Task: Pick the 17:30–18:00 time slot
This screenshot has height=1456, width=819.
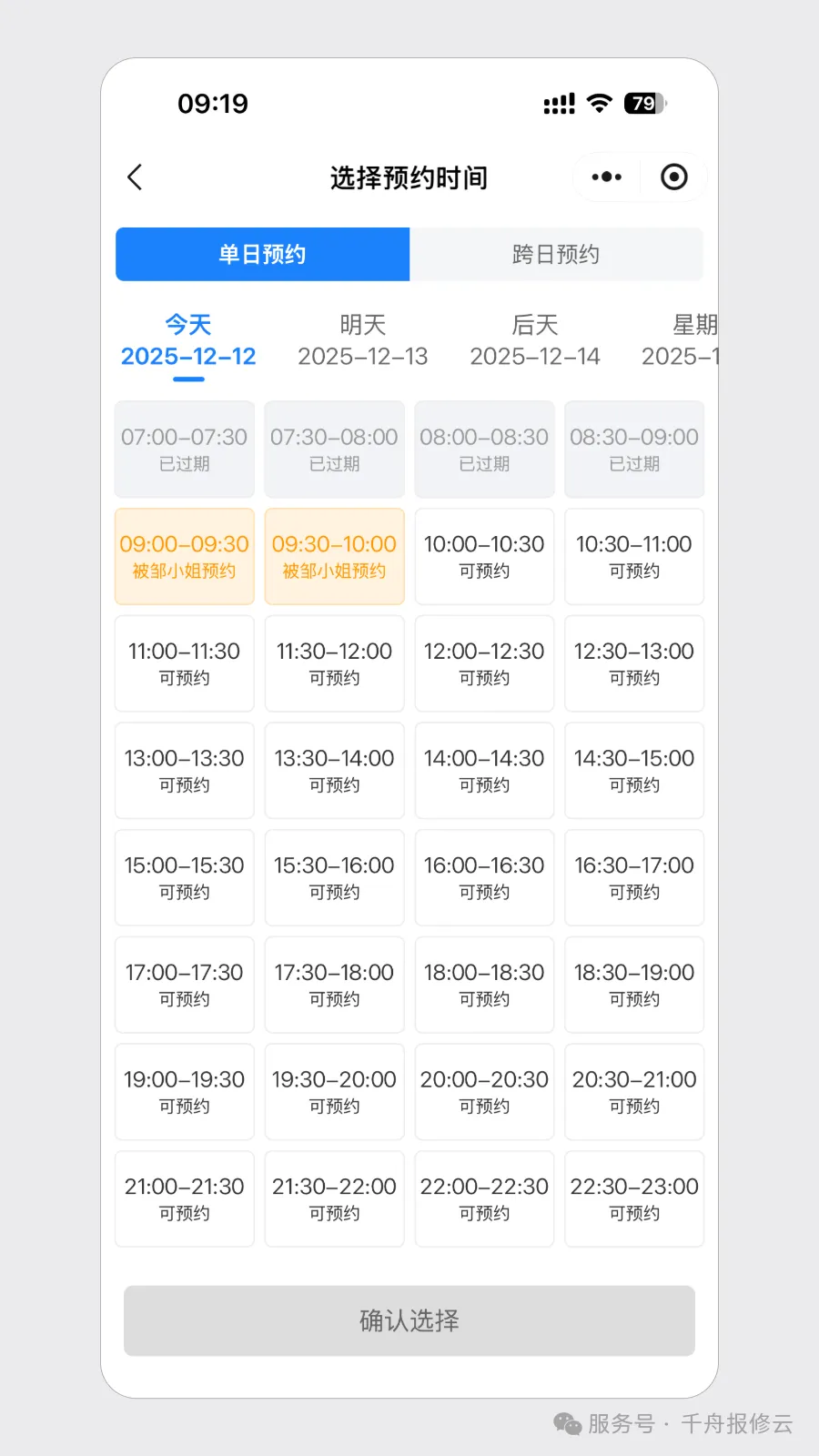Action: click(334, 985)
